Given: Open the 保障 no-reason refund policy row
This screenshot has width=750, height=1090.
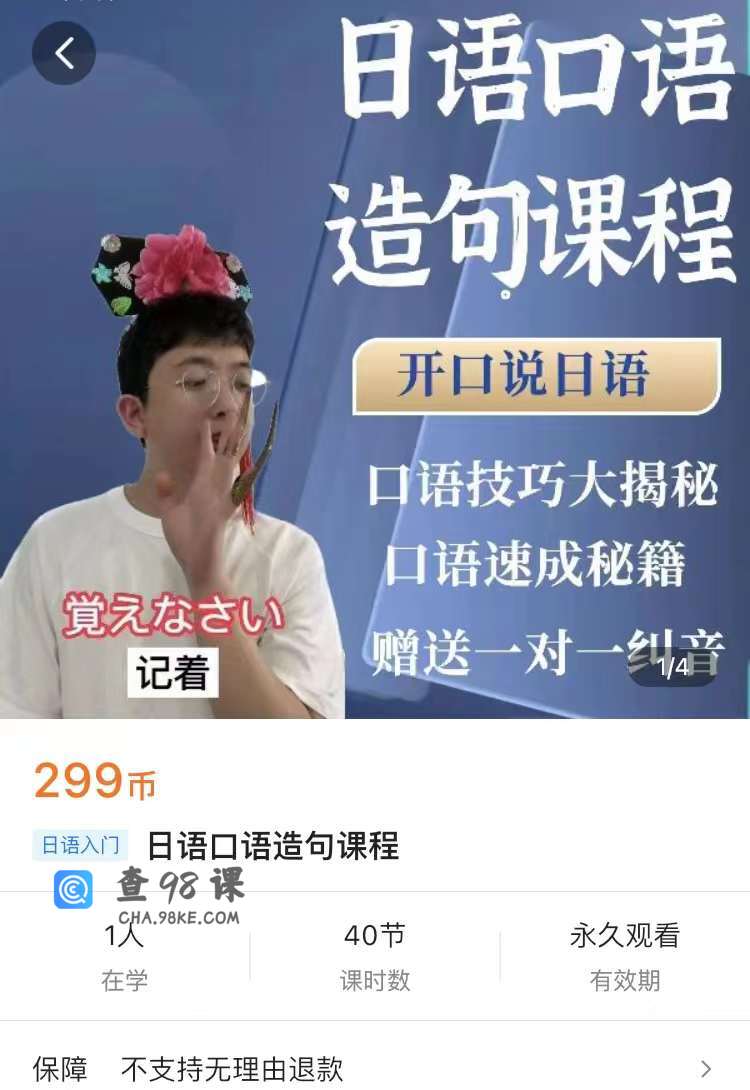Looking at the screenshot, I should coord(375,1068).
